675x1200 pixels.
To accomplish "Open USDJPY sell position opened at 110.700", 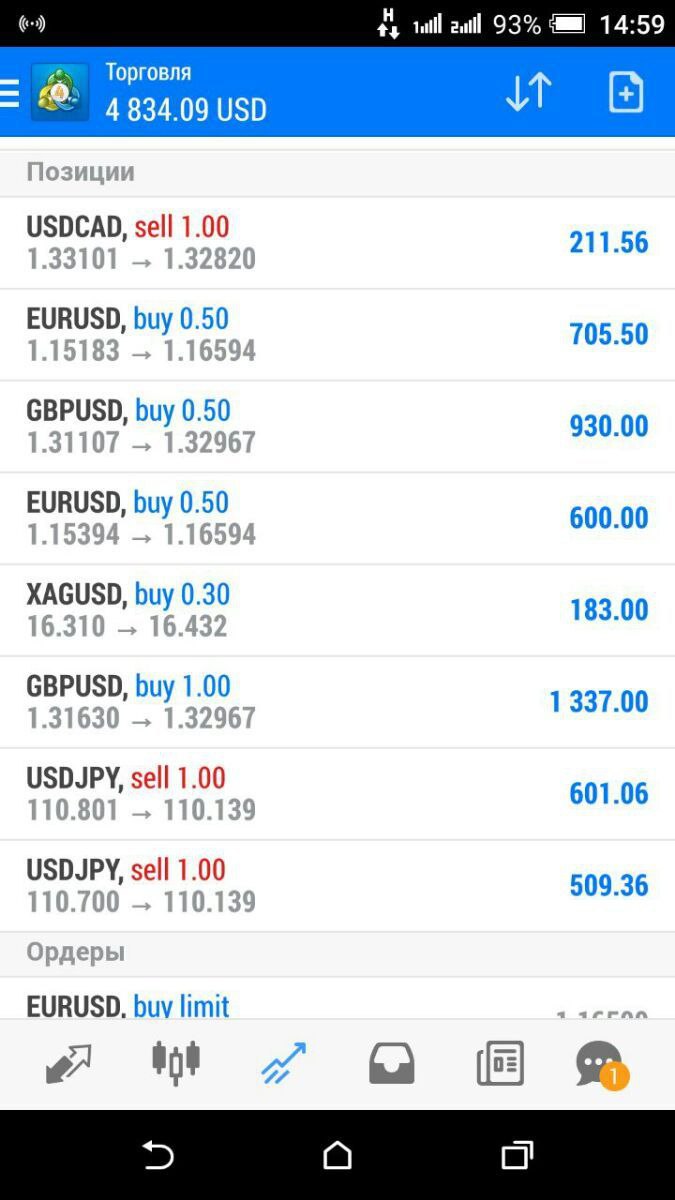I will click(x=337, y=887).
